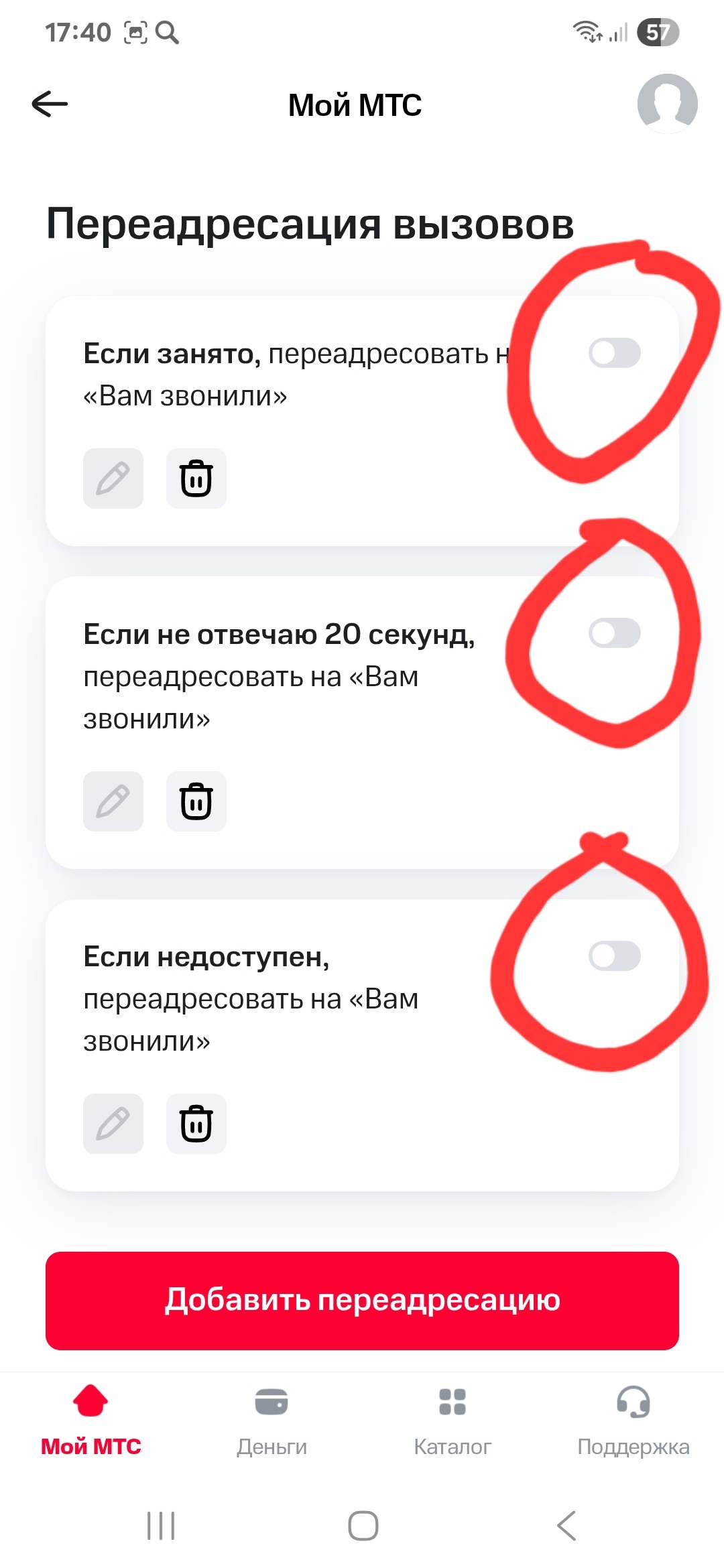The width and height of the screenshot is (724, 1568).
Task: Turn on «Если не отвечаю 20 секунд» forwarding
Action: [614, 633]
